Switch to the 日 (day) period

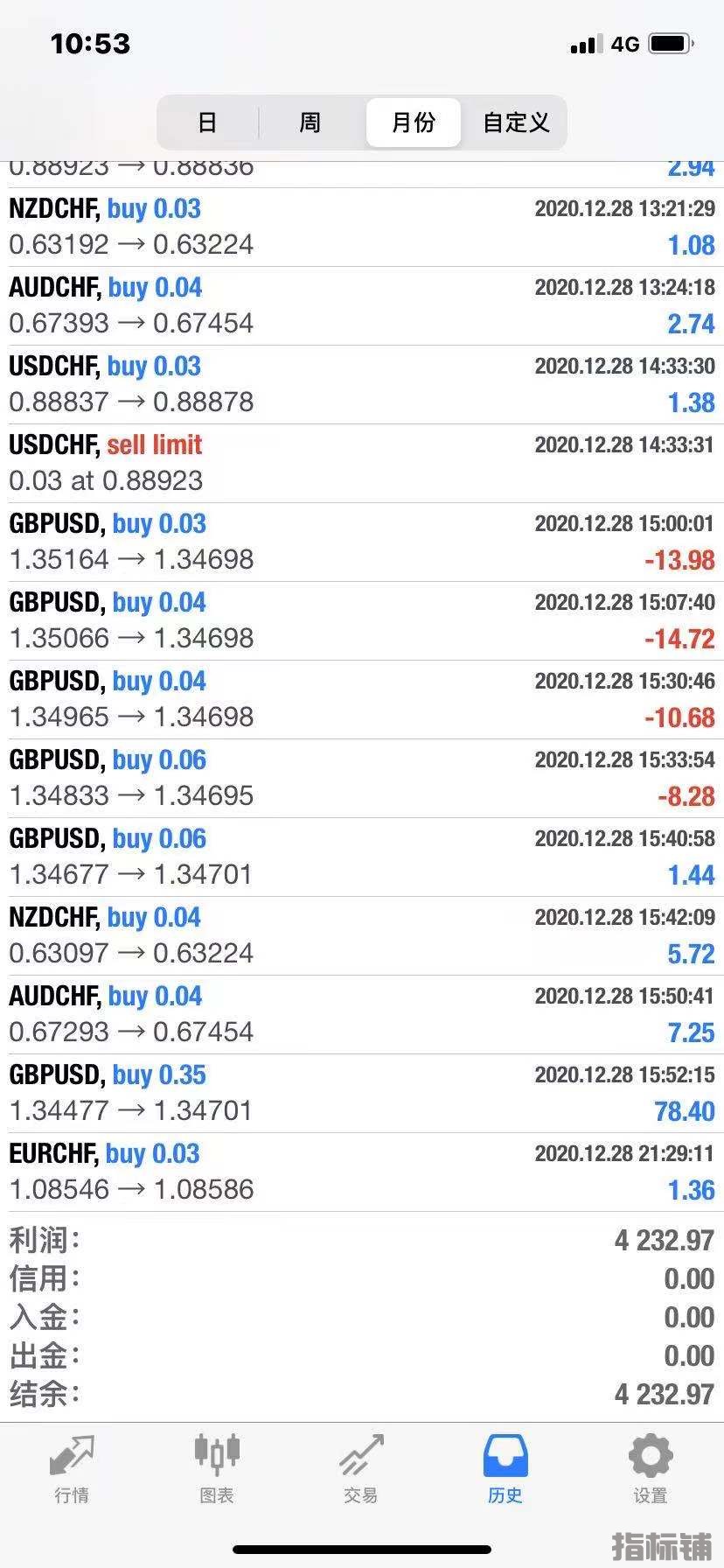coord(207,122)
